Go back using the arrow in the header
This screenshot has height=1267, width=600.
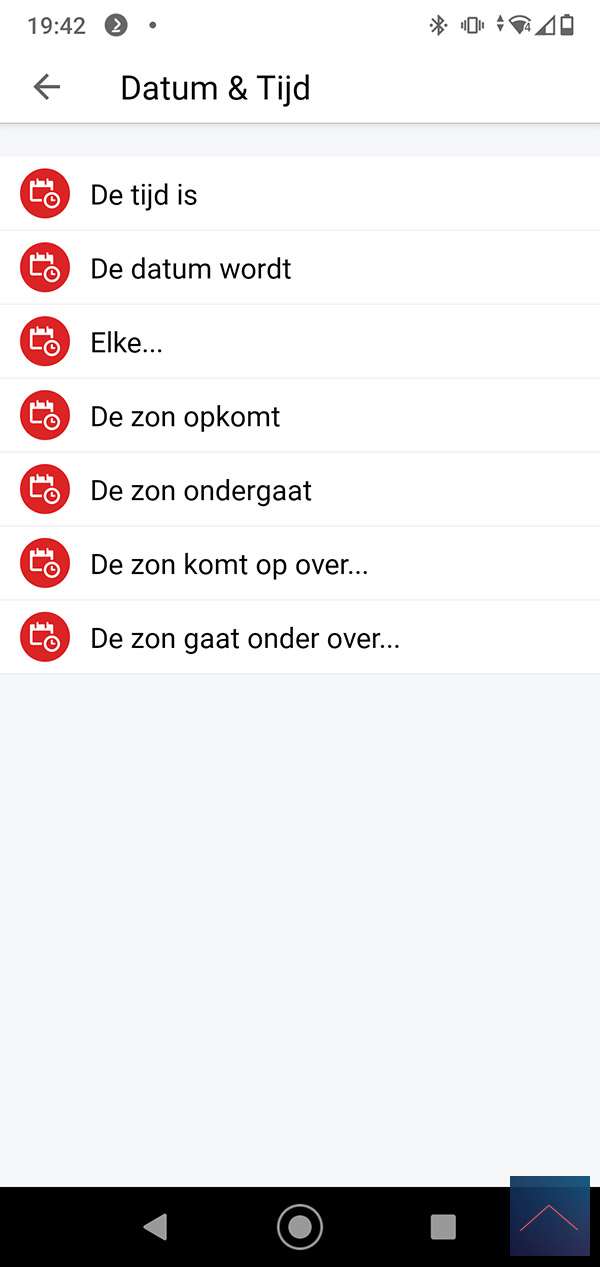click(47, 88)
